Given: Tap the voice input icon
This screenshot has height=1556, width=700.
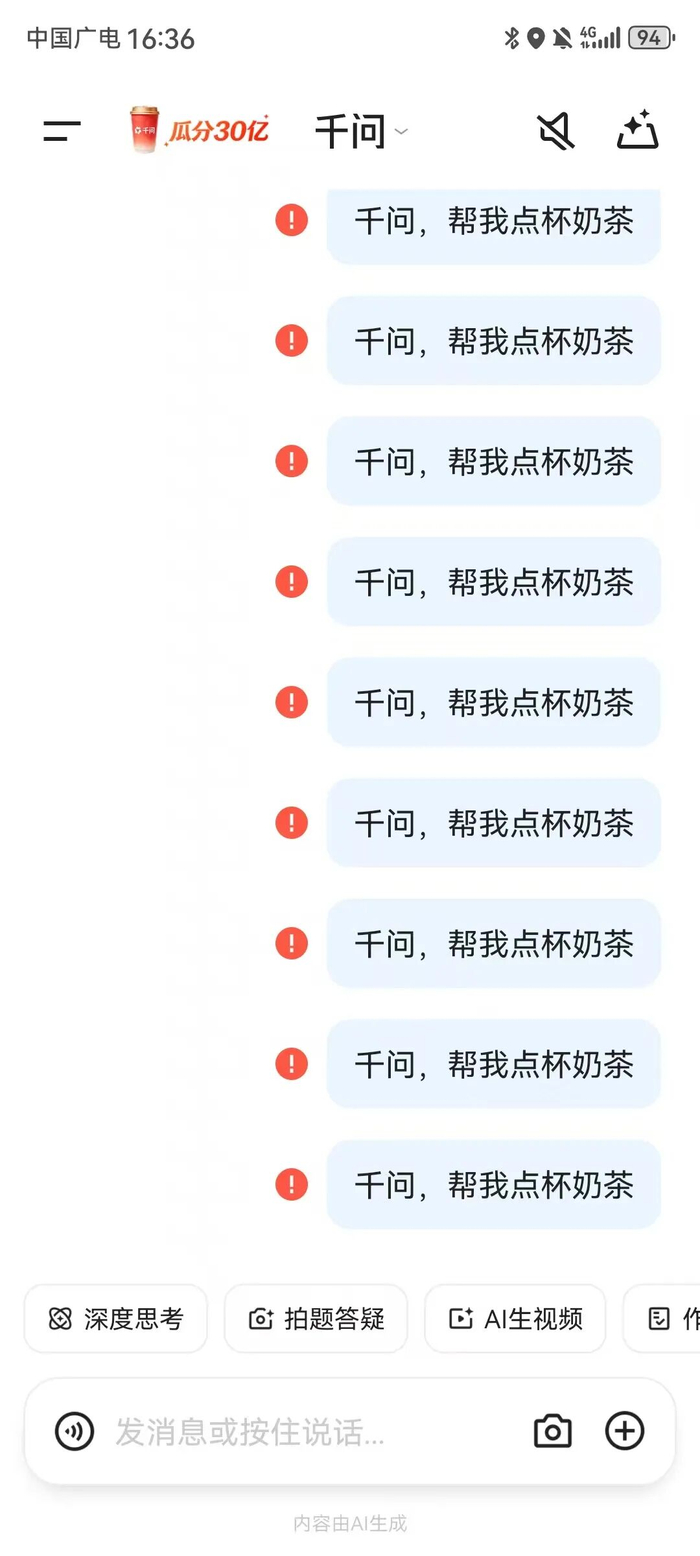Looking at the screenshot, I should [x=74, y=1431].
